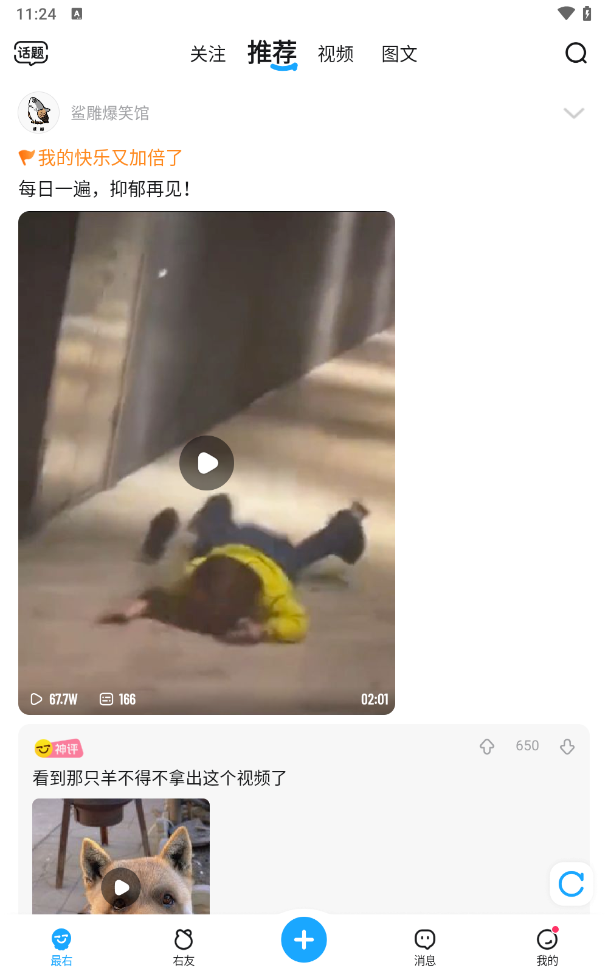Switch to the 图文 tab
Viewport: 608px width, 976px height.
(399, 54)
